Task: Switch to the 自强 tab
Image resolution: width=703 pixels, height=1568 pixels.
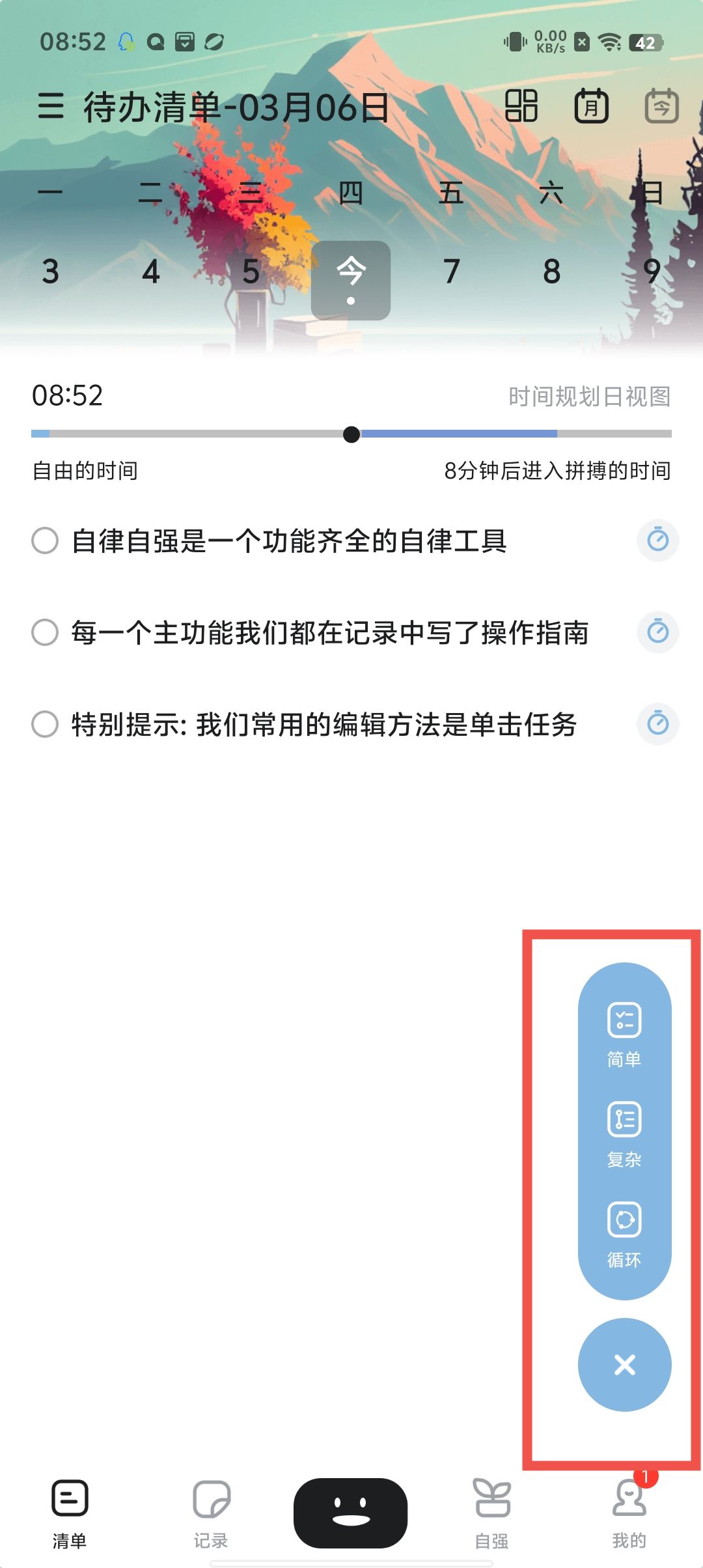Action: coord(492,1513)
